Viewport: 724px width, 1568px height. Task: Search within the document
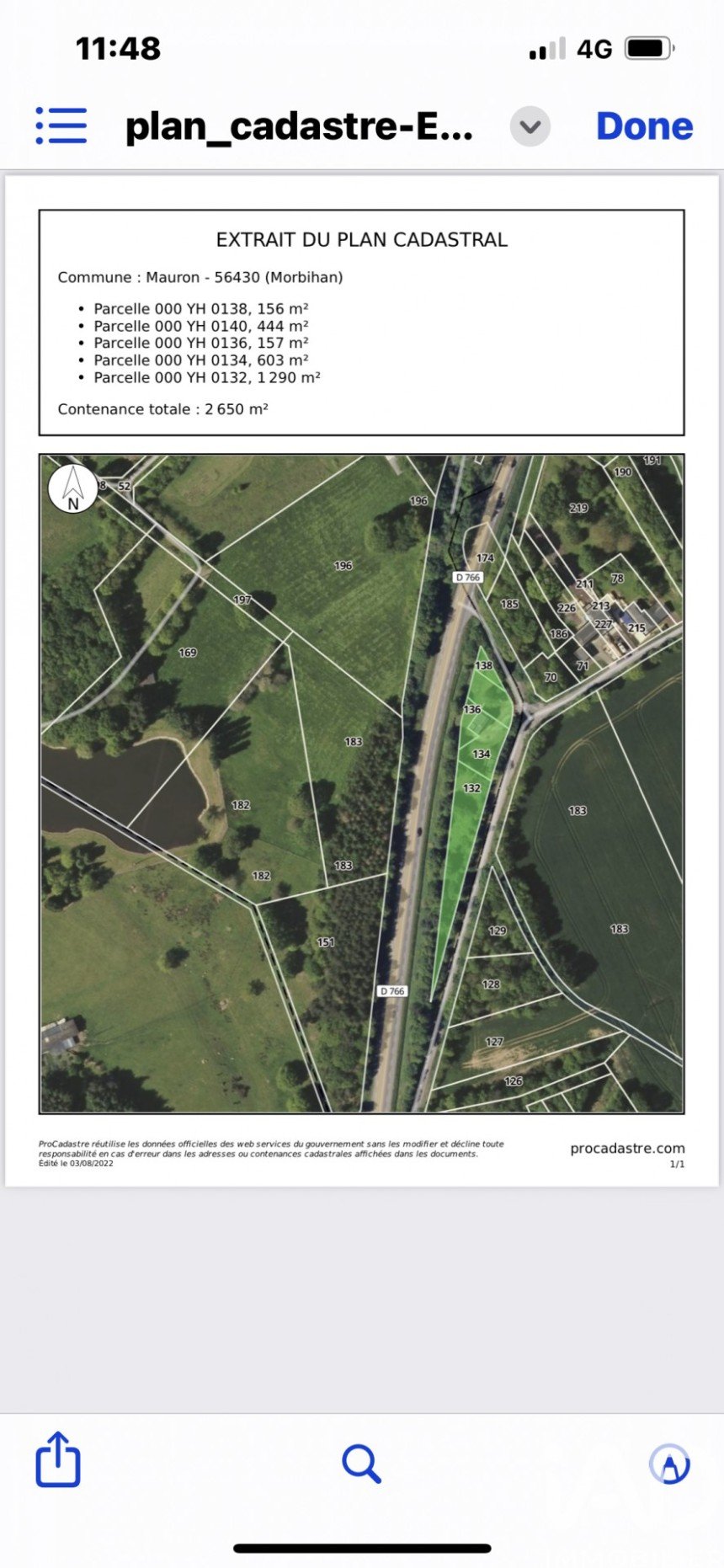(362, 1464)
